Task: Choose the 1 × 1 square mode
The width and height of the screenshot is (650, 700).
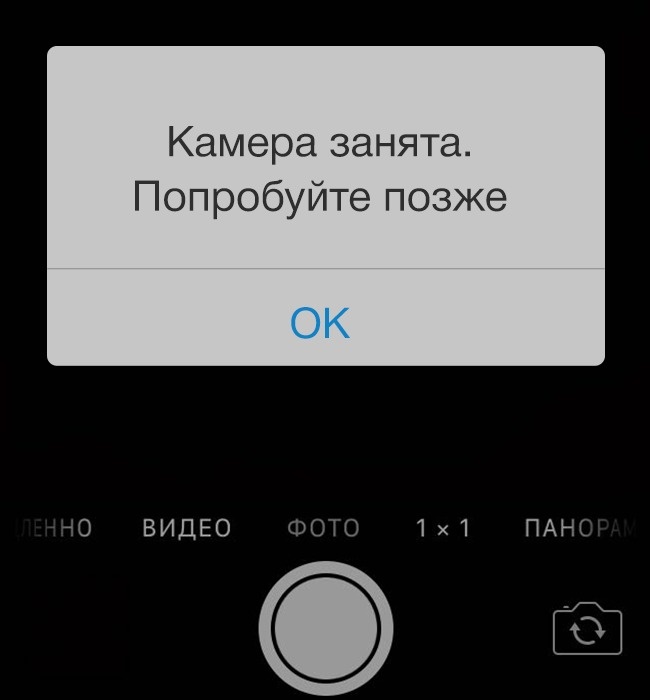Action: click(x=443, y=528)
